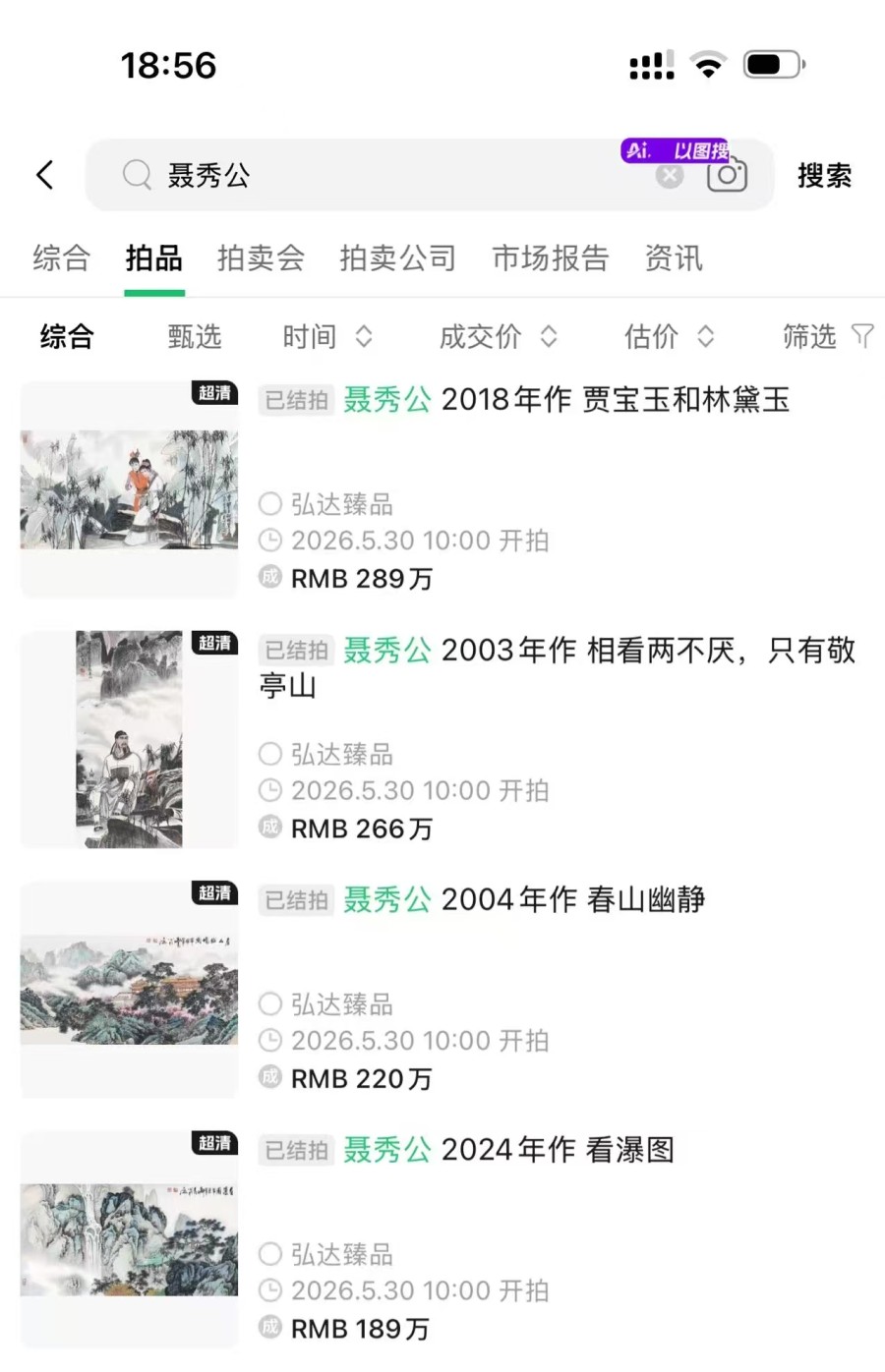
Task: Sort results by 成交价
Action: 499,337
